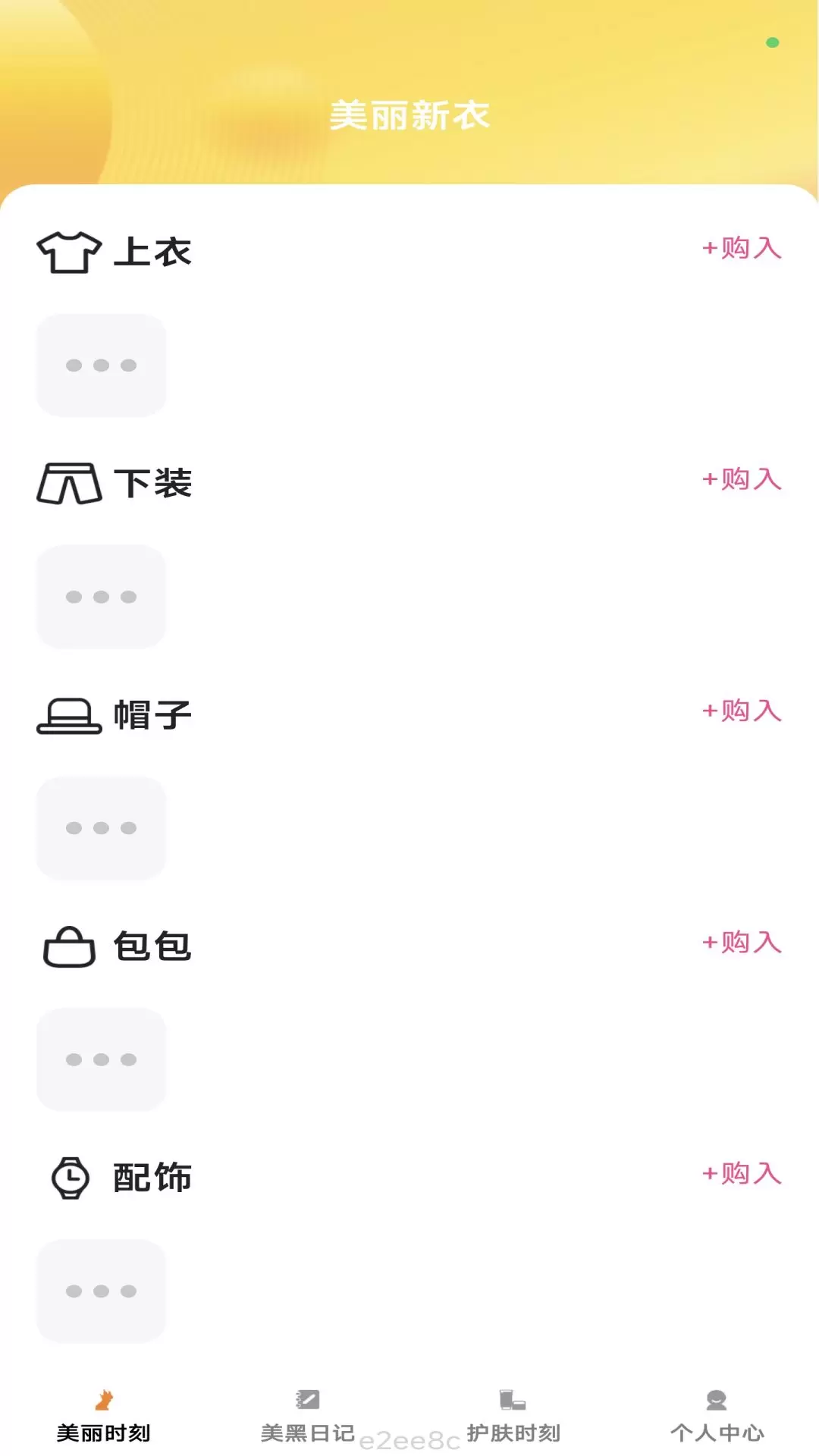Open the placeholder tile under 下装

(x=101, y=597)
